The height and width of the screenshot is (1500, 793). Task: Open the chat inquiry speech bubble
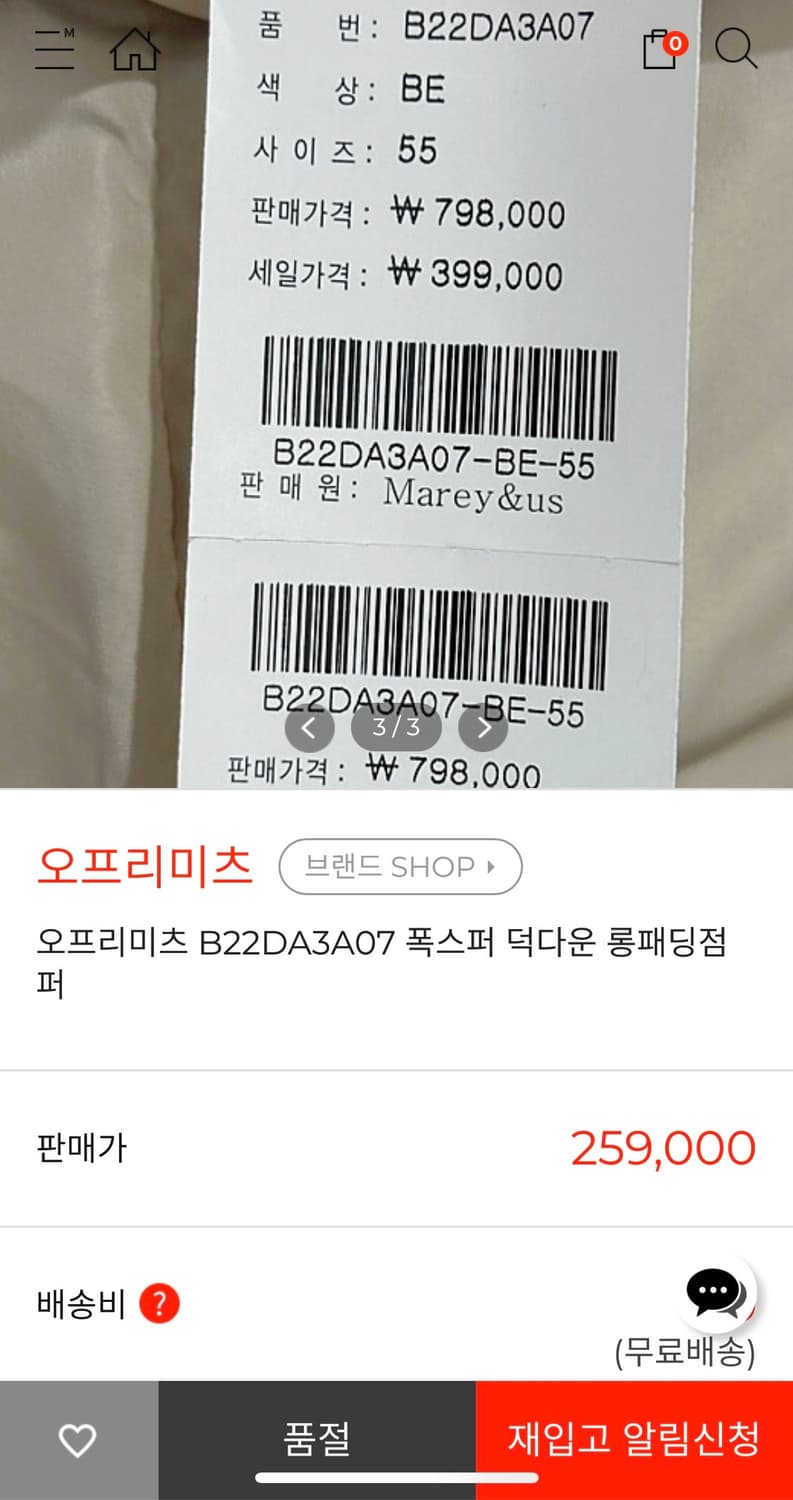pyautogui.click(x=714, y=1290)
